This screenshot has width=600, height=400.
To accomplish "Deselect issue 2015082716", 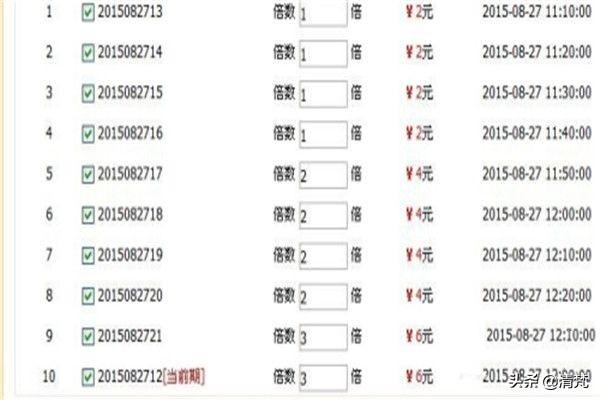I will tap(89, 133).
